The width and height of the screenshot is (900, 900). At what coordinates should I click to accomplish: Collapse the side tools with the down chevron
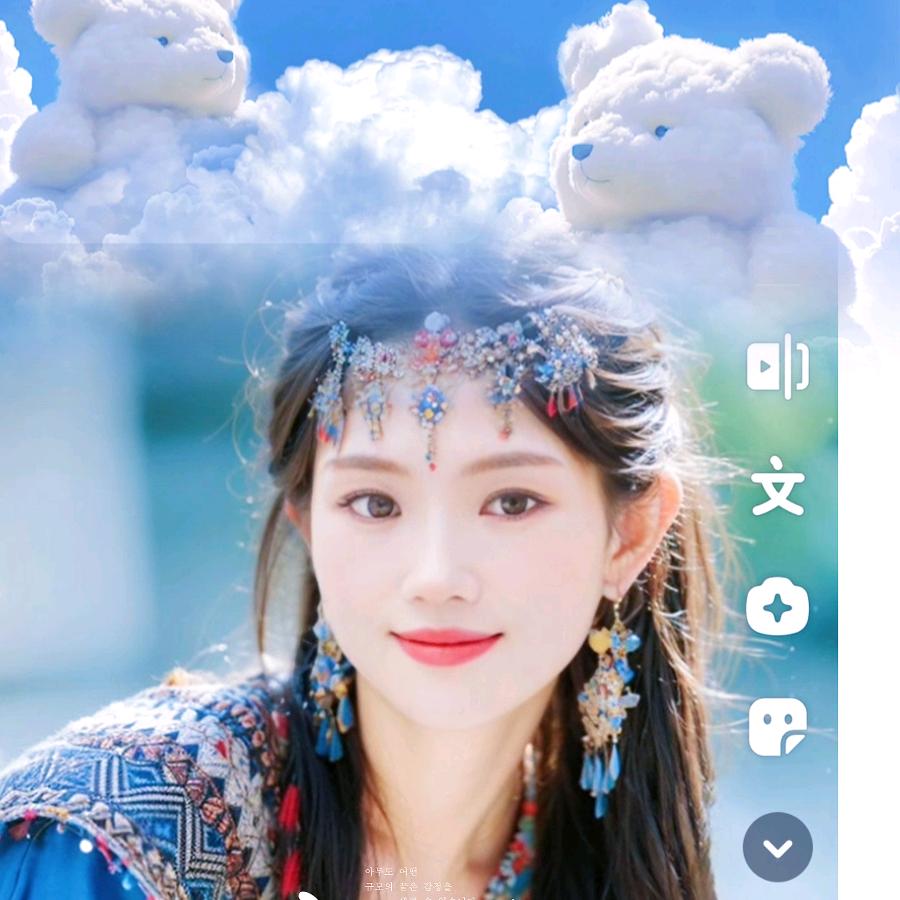coord(777,847)
